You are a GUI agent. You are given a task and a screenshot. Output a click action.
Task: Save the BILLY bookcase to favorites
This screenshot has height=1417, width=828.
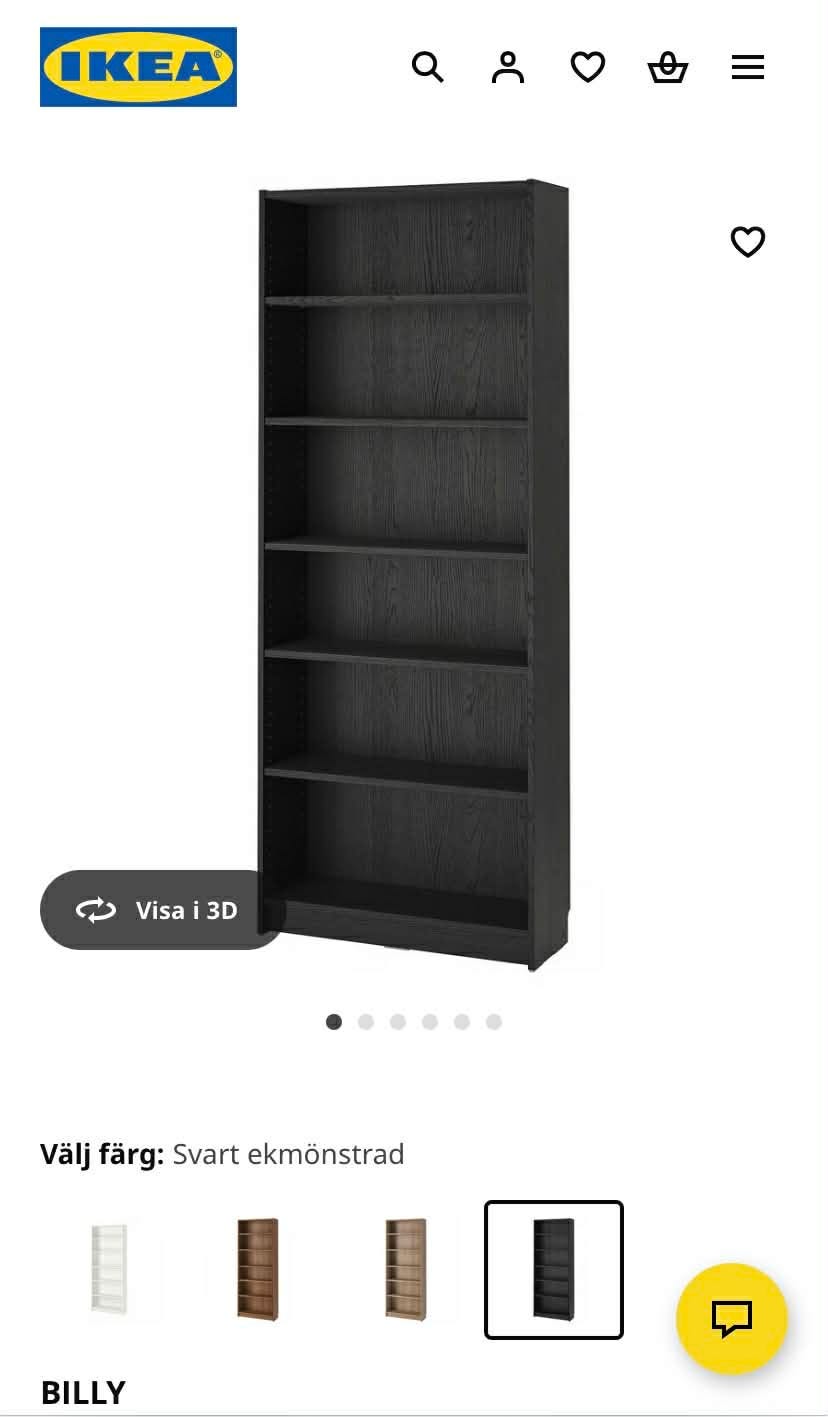748,241
